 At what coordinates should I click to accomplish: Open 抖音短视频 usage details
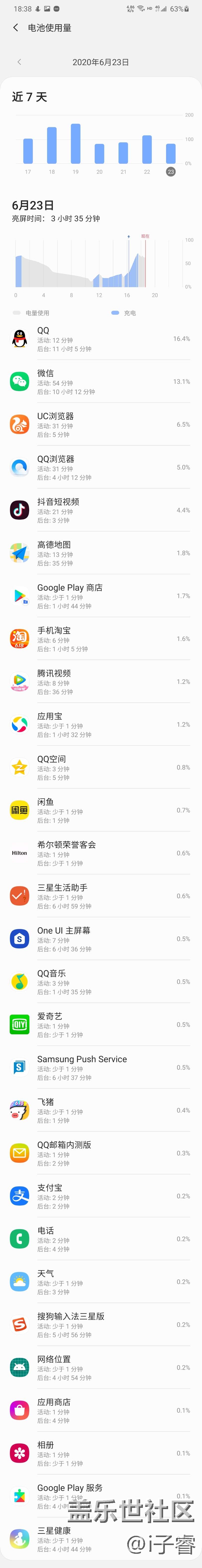tap(101, 510)
